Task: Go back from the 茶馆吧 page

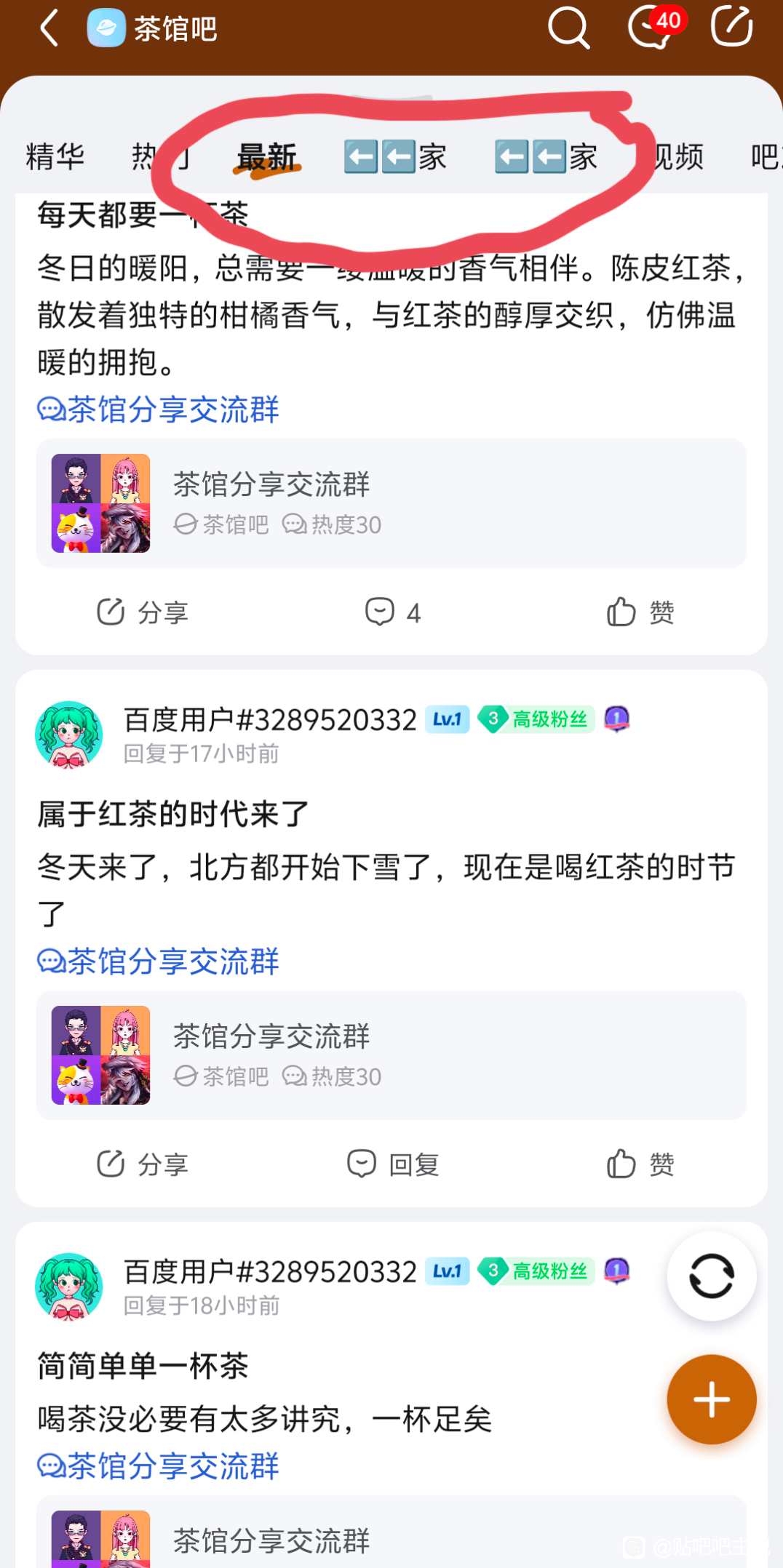Action: pyautogui.click(x=49, y=29)
